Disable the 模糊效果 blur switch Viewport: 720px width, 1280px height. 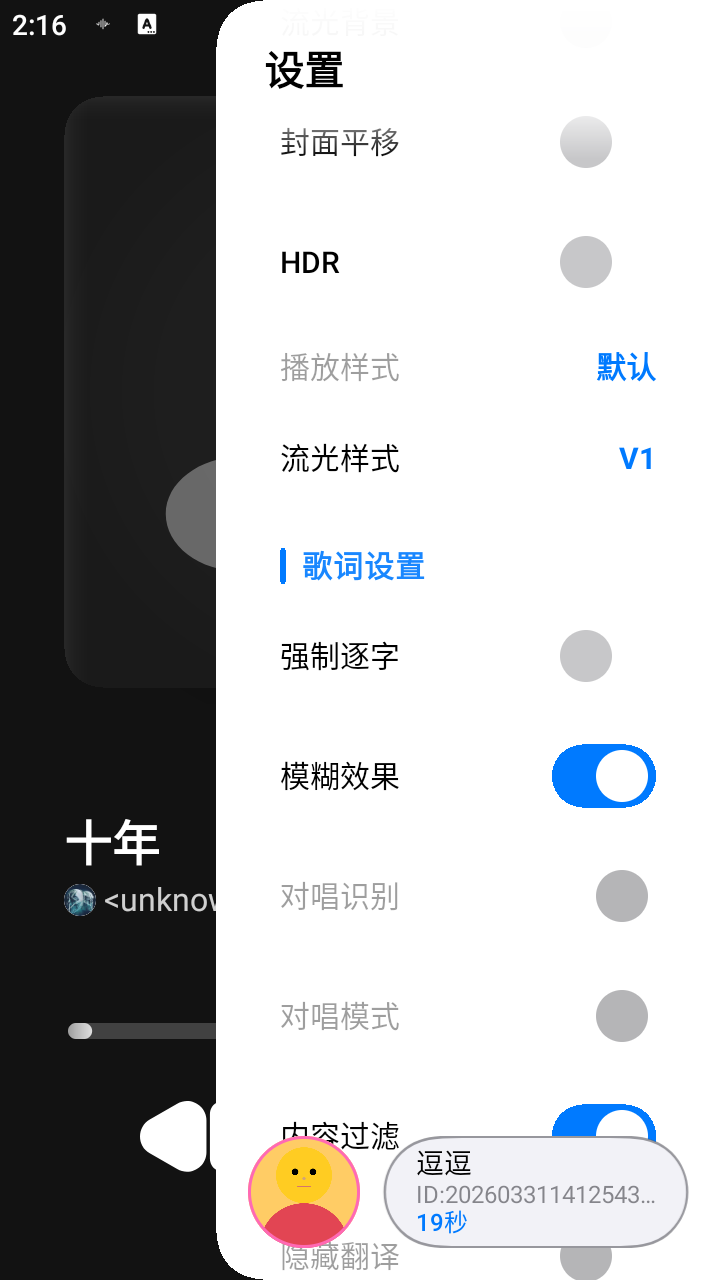(603, 776)
